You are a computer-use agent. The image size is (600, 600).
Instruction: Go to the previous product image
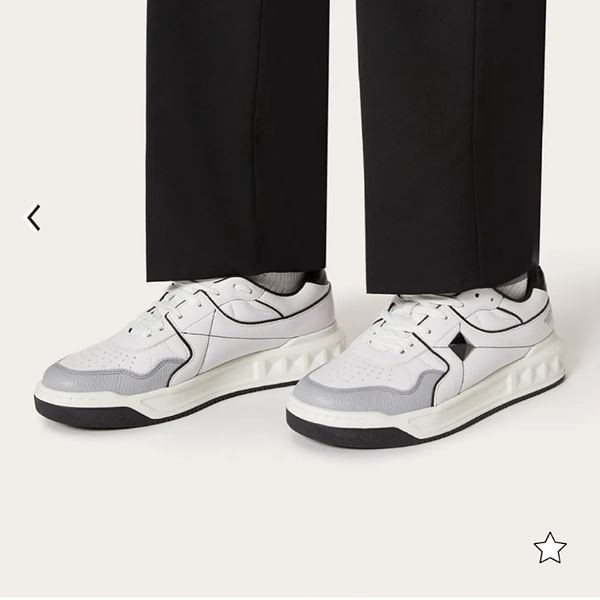34,217
